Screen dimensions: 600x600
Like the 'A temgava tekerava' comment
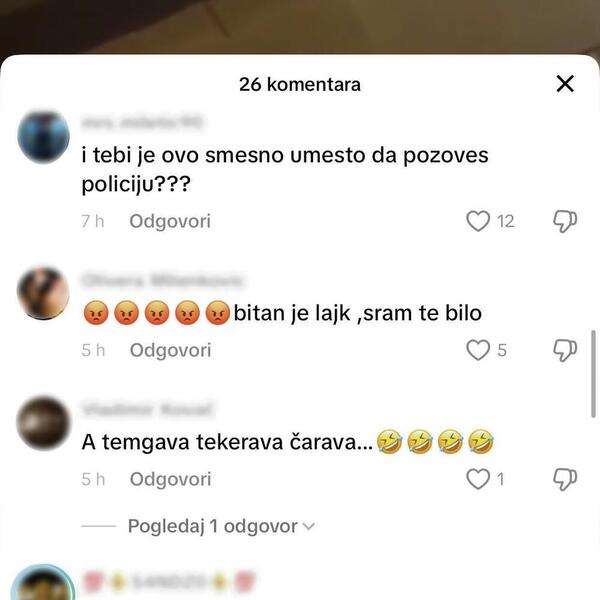479,479
